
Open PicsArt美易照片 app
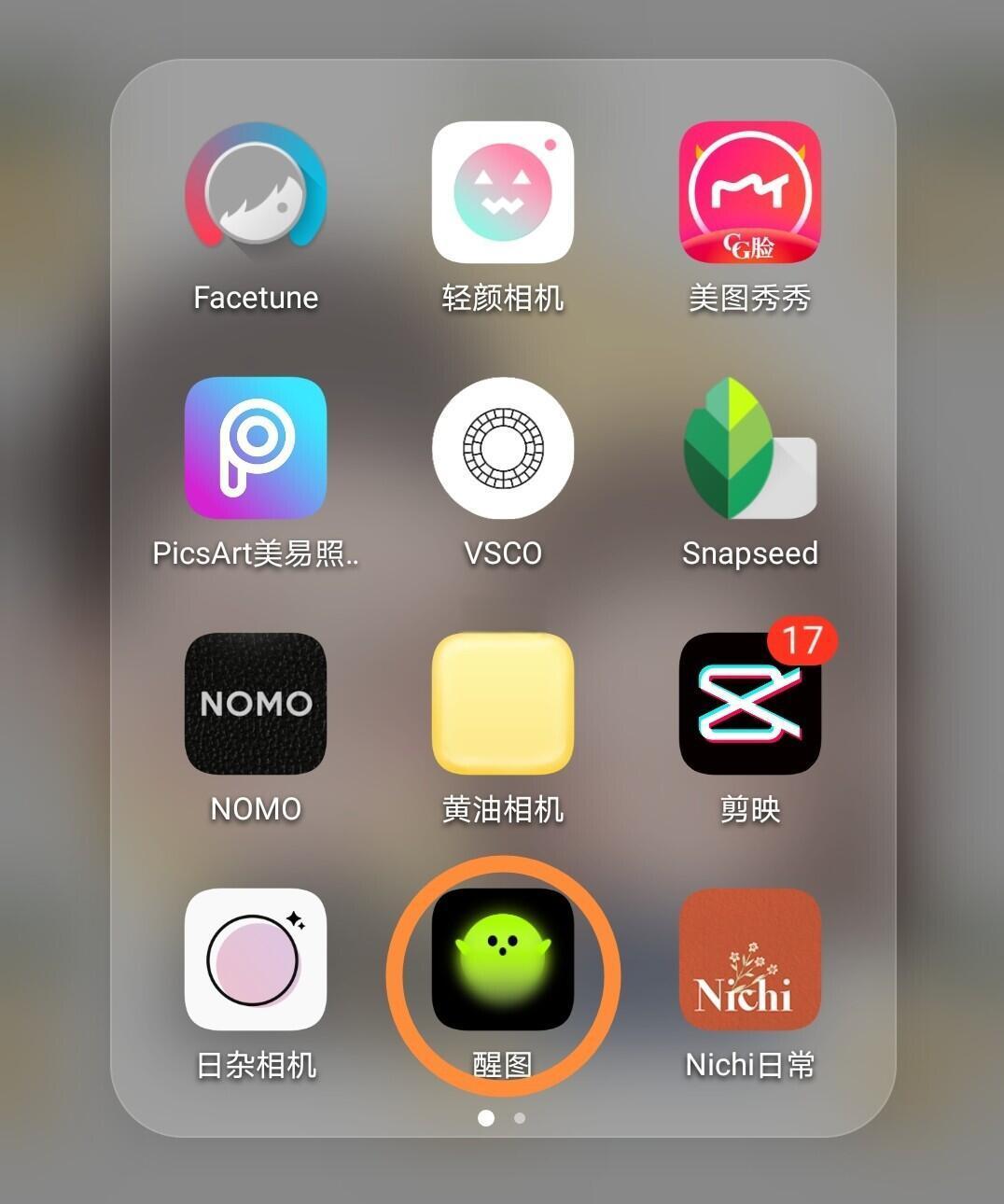256,448
